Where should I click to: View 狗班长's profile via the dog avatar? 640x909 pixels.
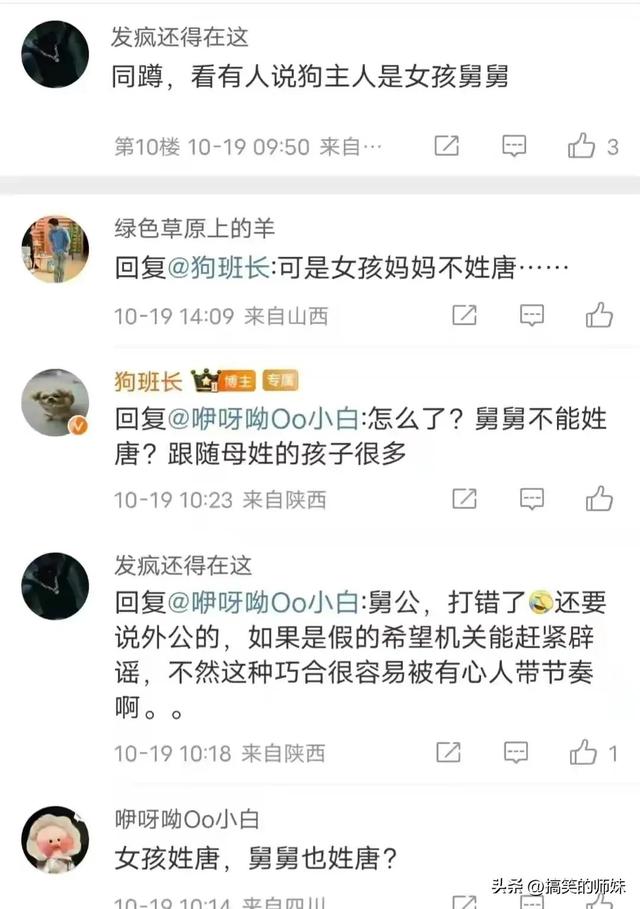coord(55,401)
